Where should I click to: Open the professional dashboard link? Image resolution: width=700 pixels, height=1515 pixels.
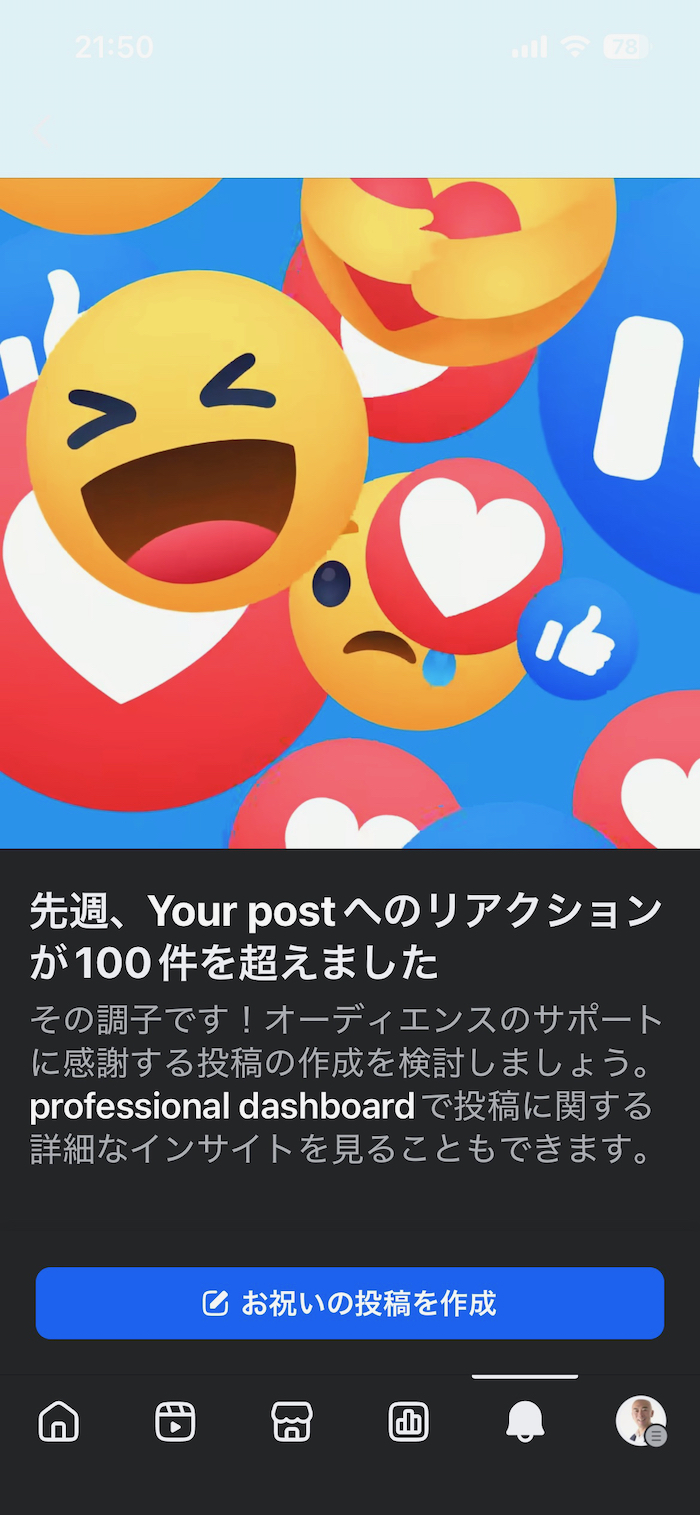(x=222, y=1107)
